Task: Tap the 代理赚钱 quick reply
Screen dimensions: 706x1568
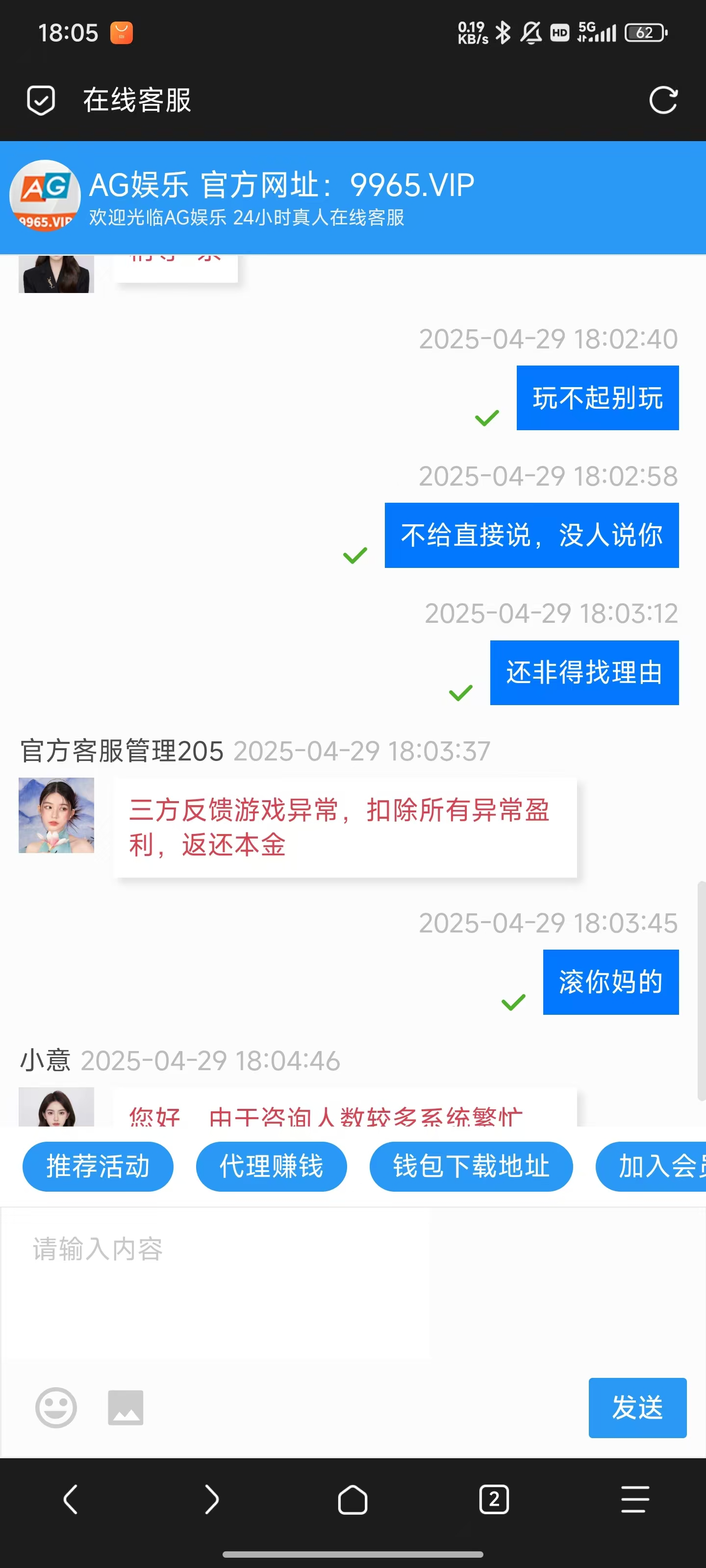Action: (271, 1166)
